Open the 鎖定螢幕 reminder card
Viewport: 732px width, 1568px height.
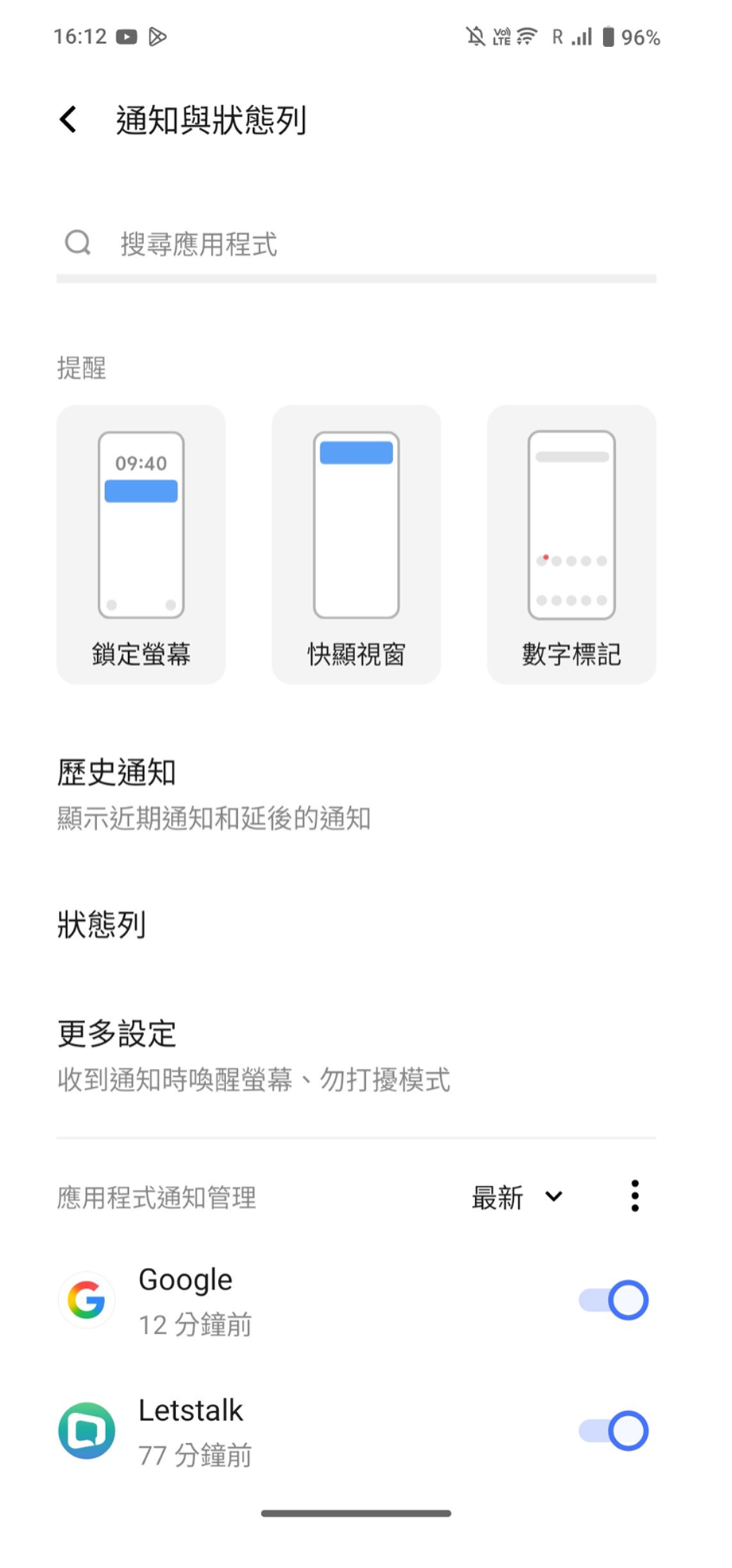point(141,544)
